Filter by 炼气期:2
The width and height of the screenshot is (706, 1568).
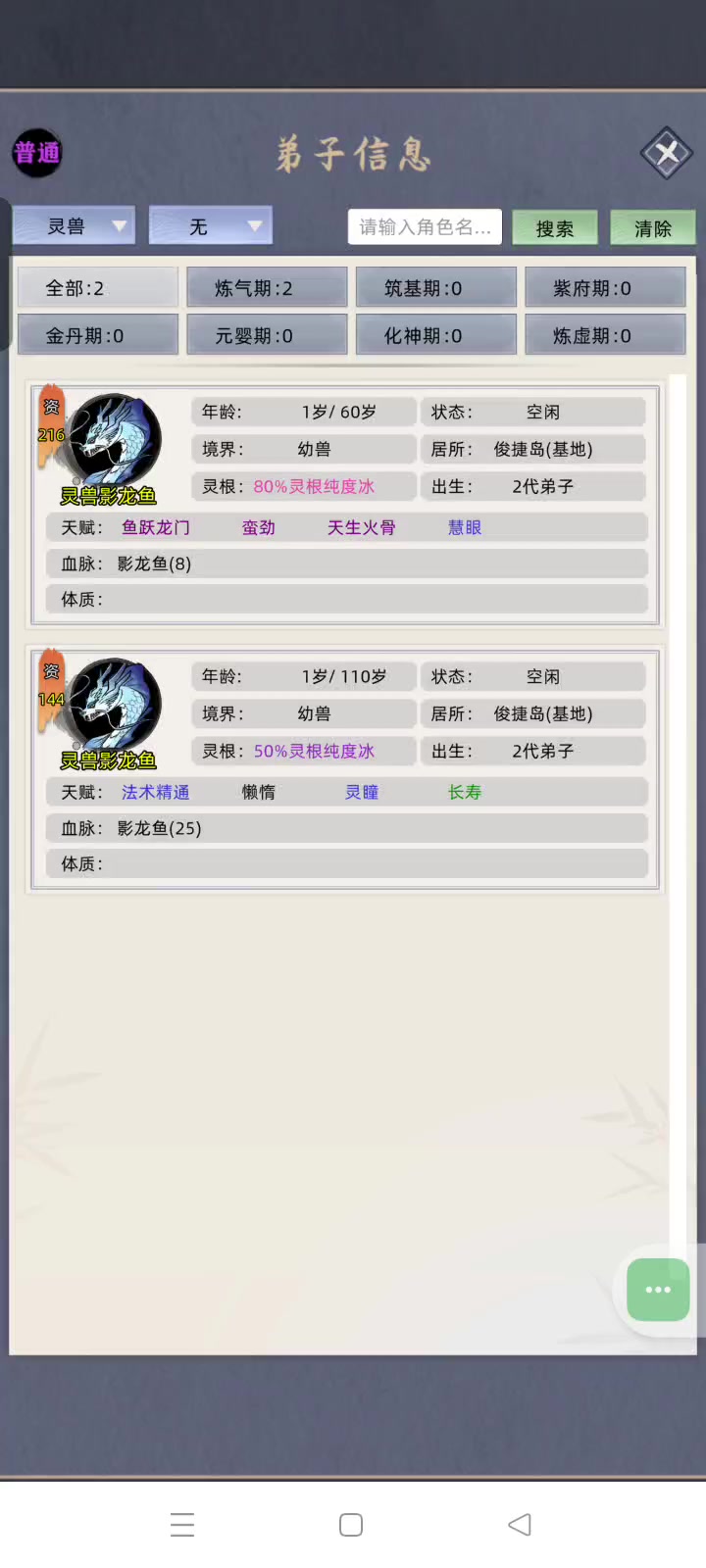(267, 288)
